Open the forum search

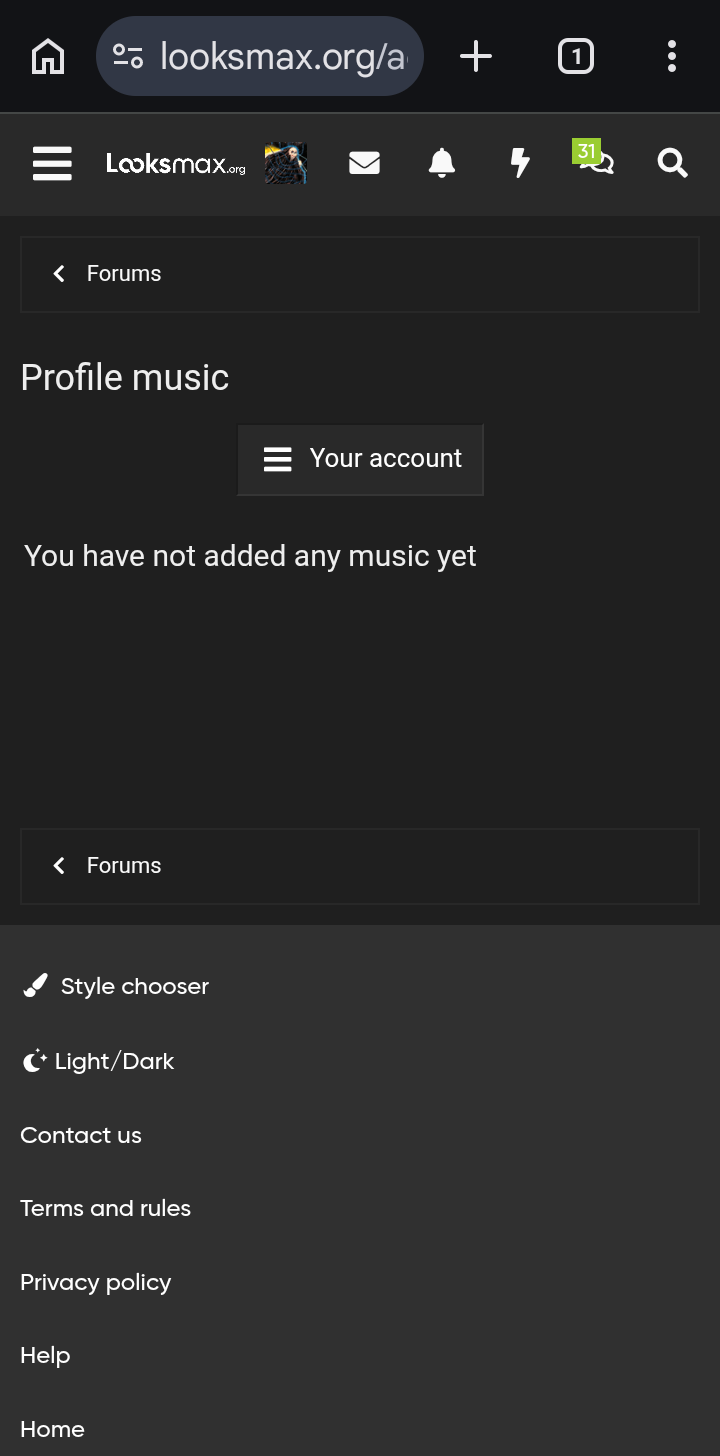672,163
